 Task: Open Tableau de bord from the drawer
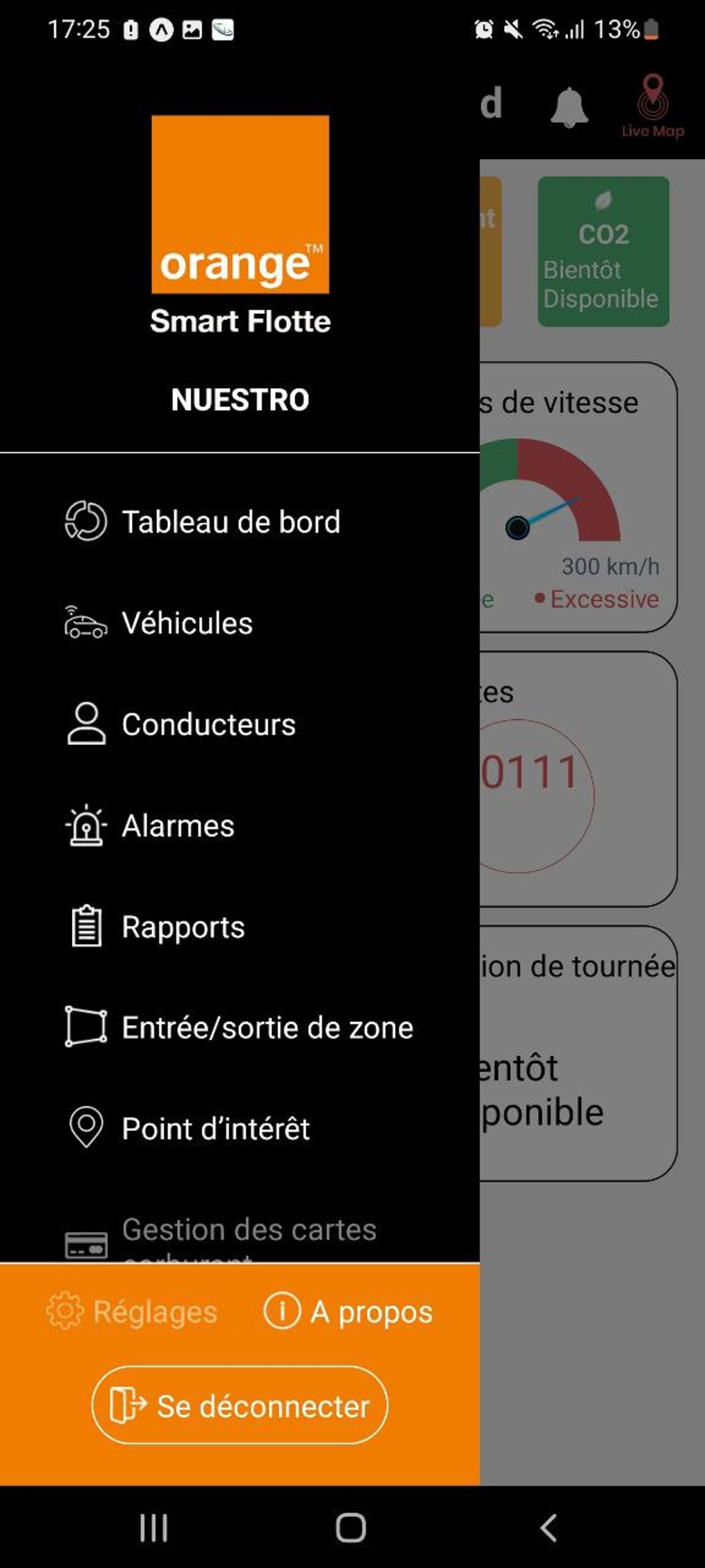230,522
